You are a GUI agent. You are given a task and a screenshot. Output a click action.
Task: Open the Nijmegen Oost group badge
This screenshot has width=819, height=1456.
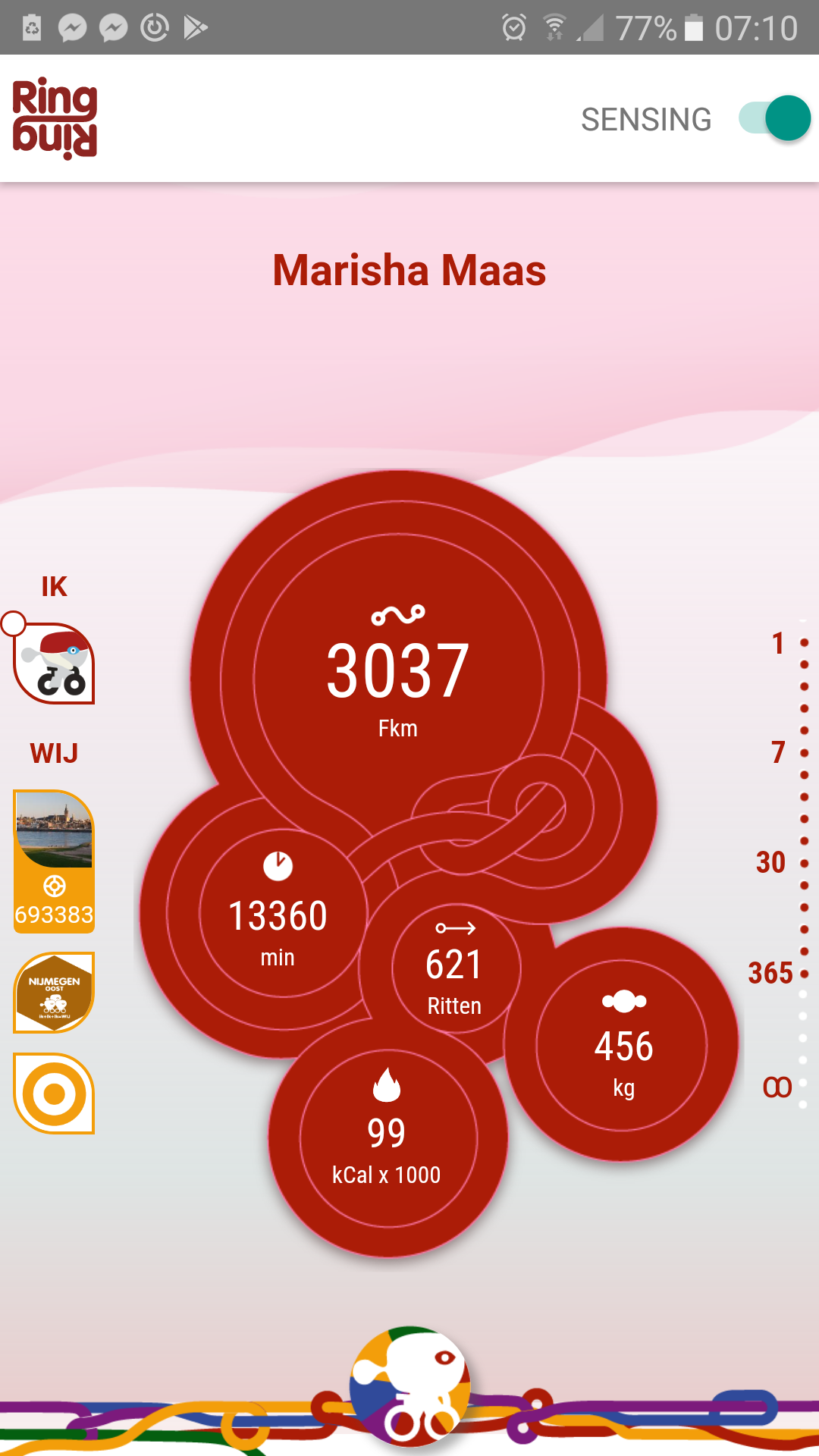click(54, 993)
